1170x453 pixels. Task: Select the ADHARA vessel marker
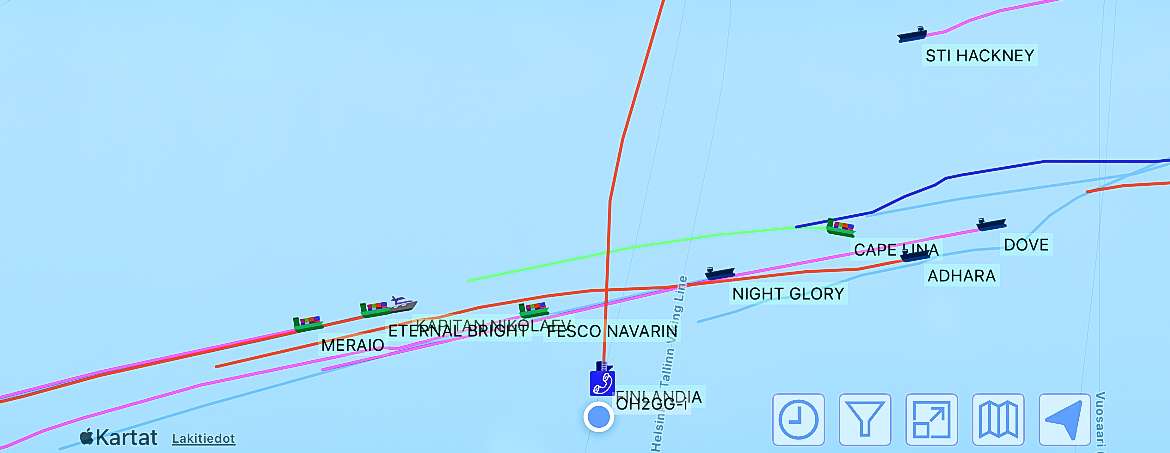(915, 255)
